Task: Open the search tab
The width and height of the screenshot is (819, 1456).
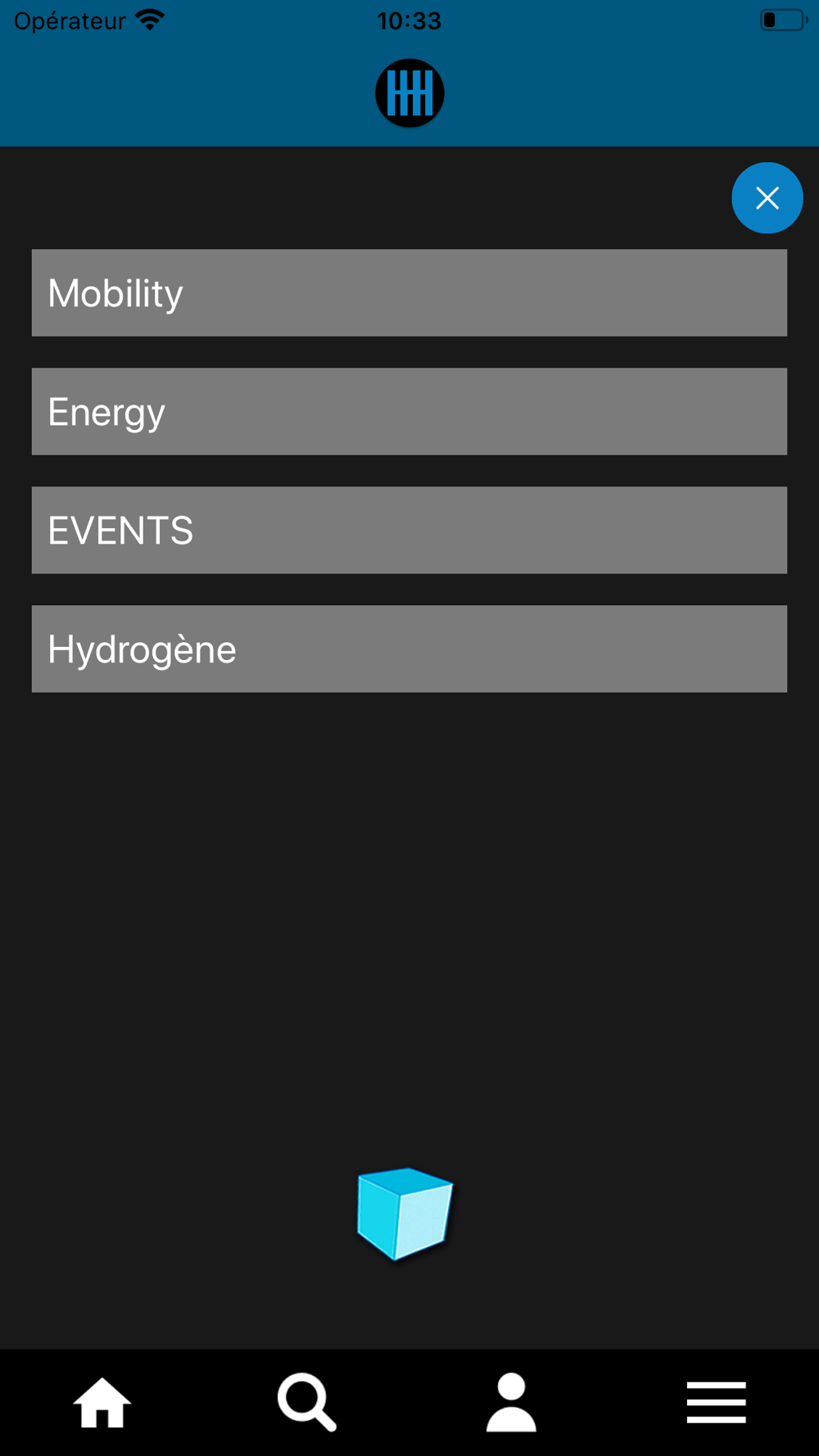Action: pos(307,1403)
